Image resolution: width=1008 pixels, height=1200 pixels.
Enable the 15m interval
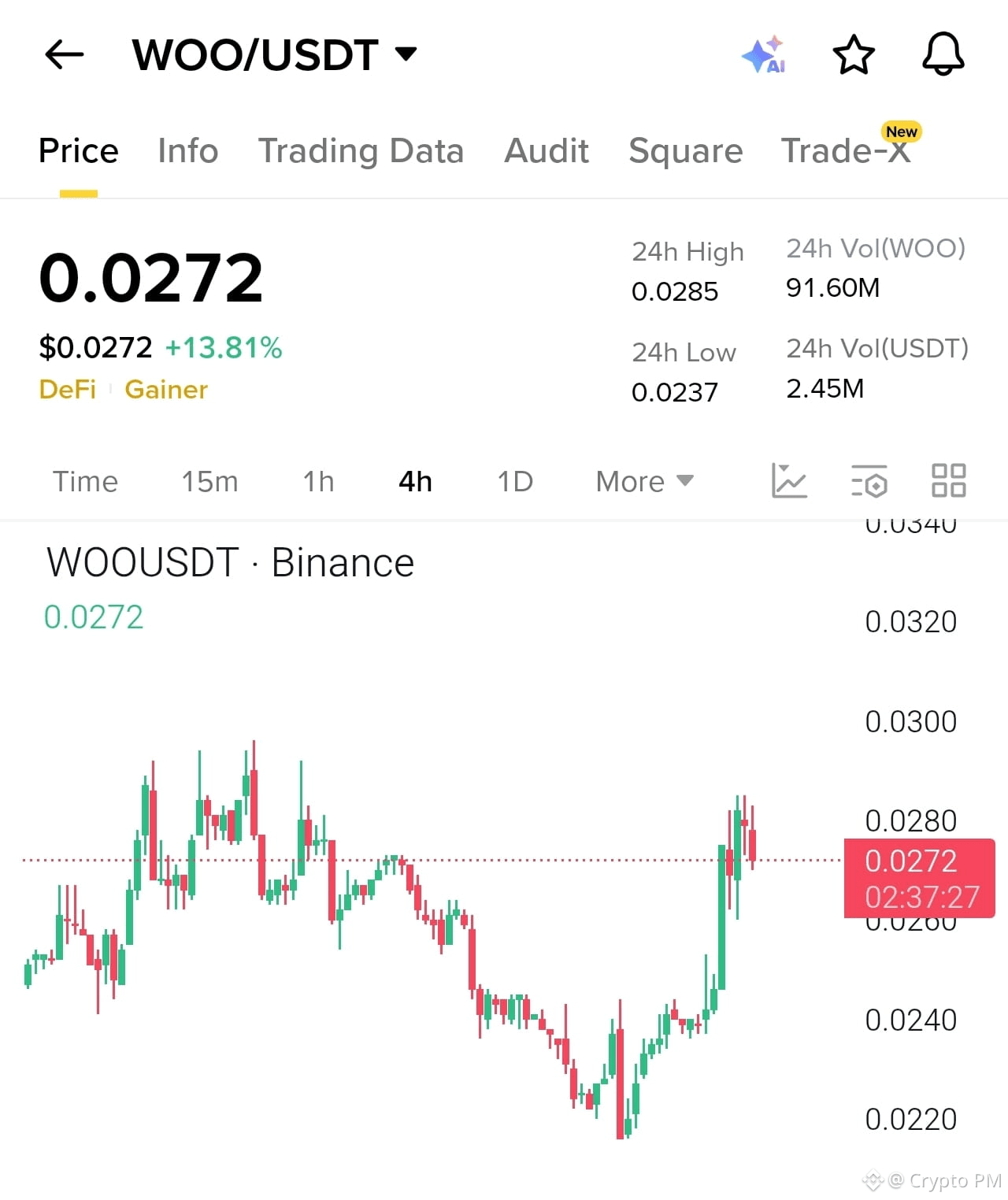[x=209, y=480]
